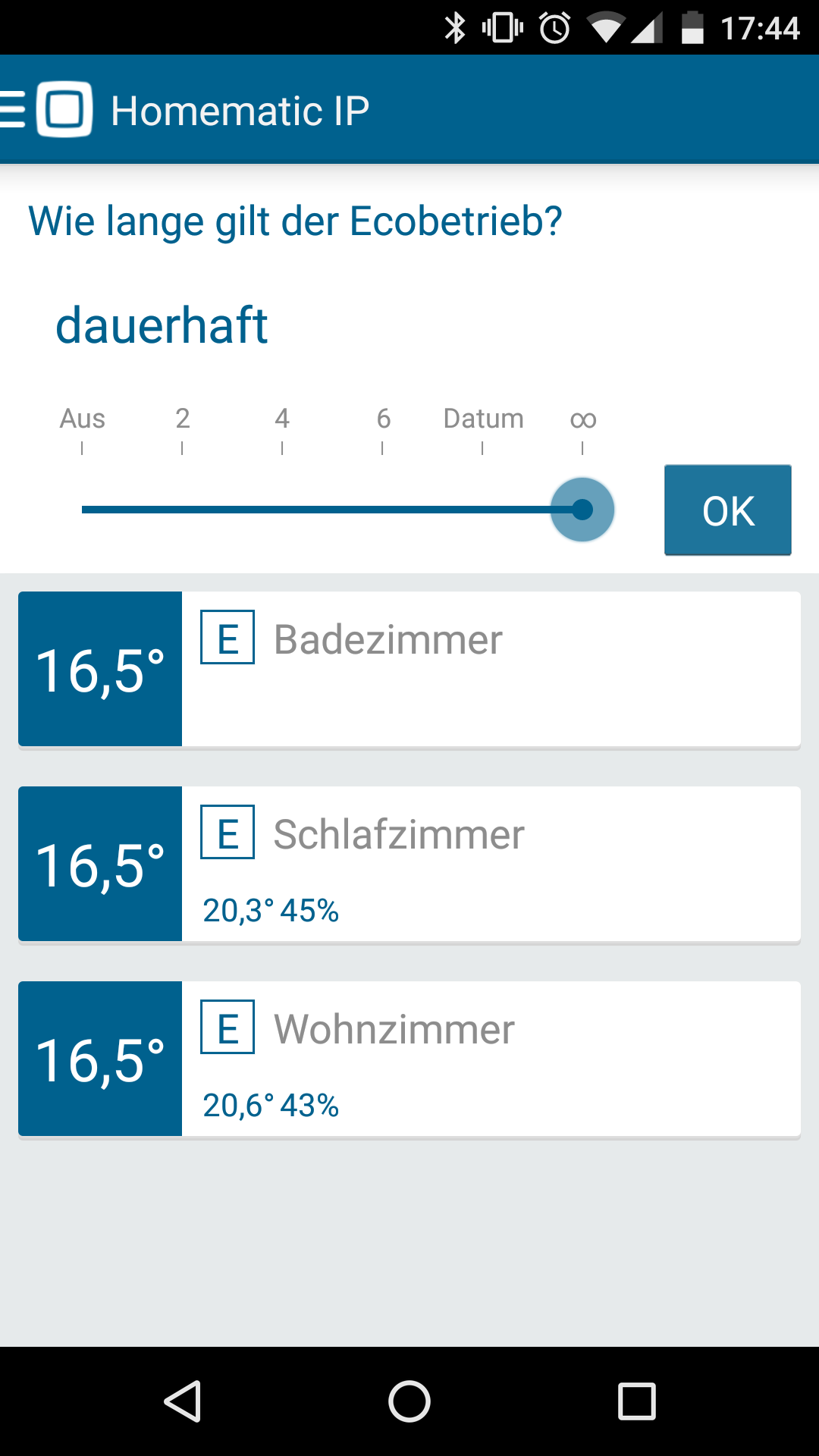Image resolution: width=819 pixels, height=1456 pixels.
Task: Choose the Datum slider position
Action: [x=482, y=510]
